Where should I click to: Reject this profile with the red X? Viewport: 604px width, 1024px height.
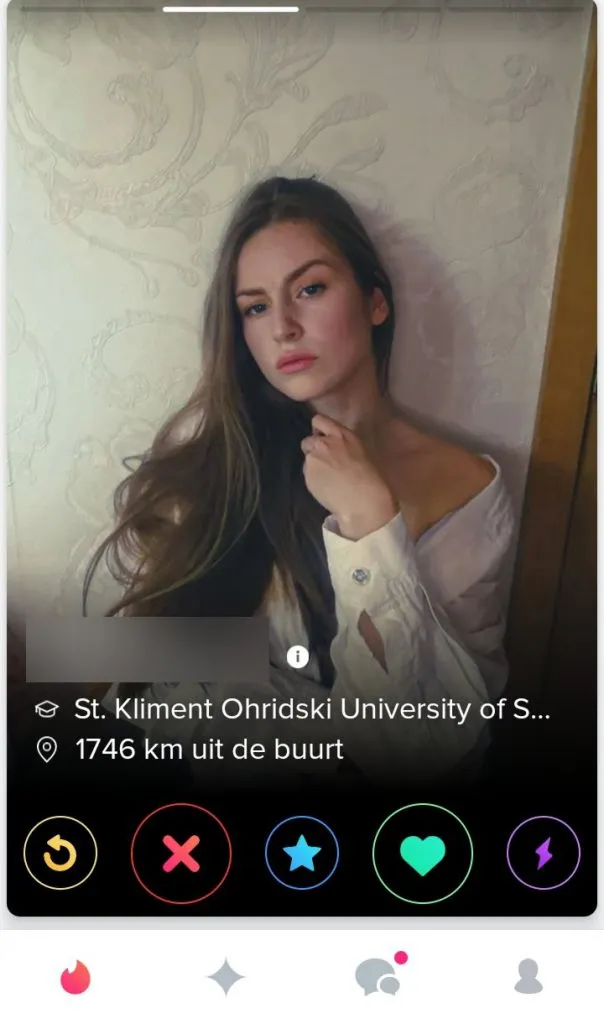pos(181,853)
